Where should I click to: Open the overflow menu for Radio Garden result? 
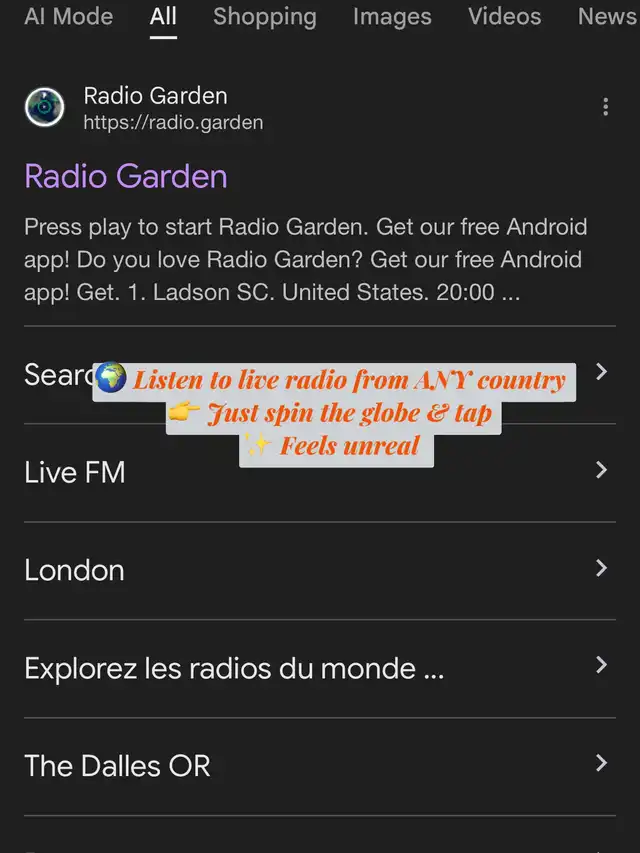(x=605, y=108)
